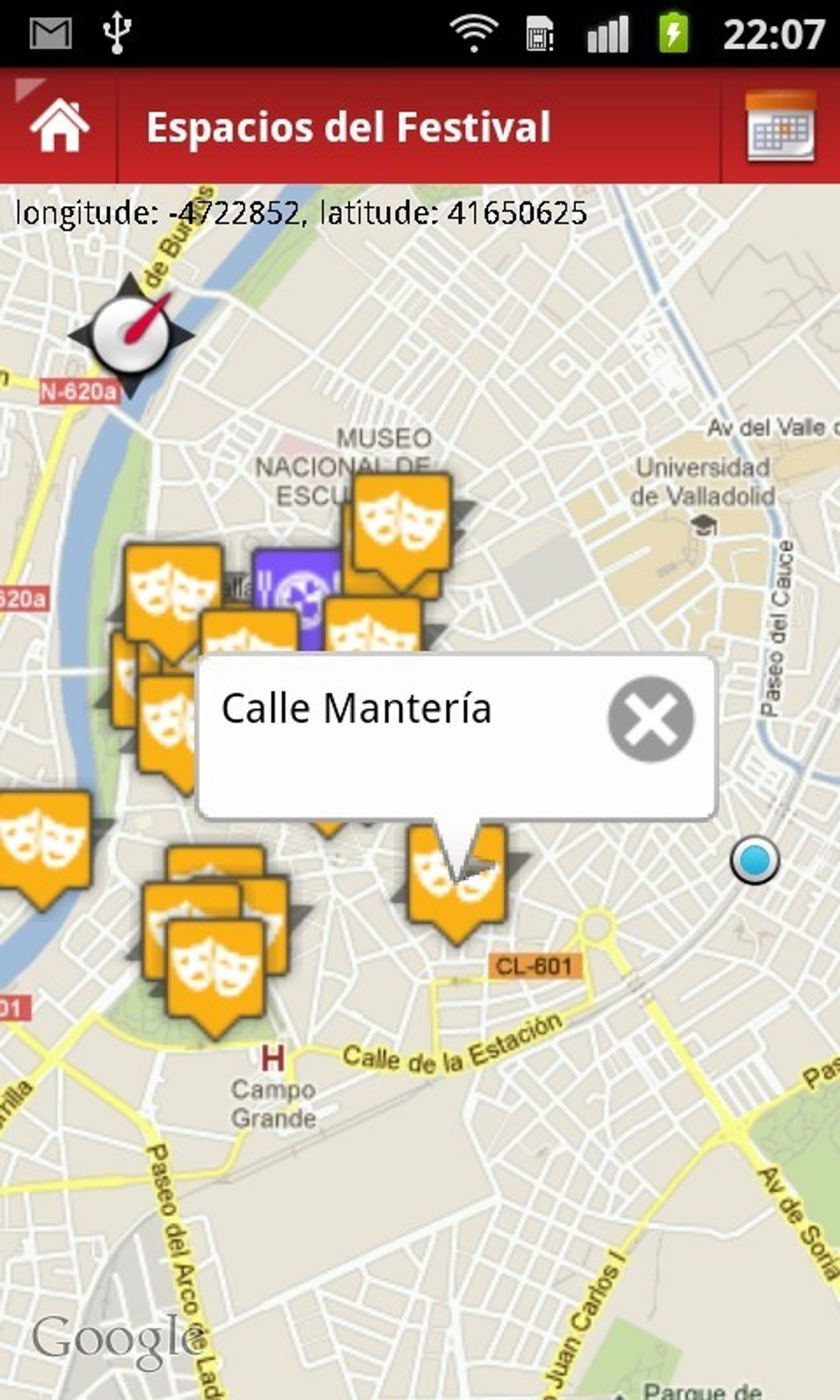The height and width of the screenshot is (1400, 840).
Task: Tap the compass on the map
Action: pos(131,334)
